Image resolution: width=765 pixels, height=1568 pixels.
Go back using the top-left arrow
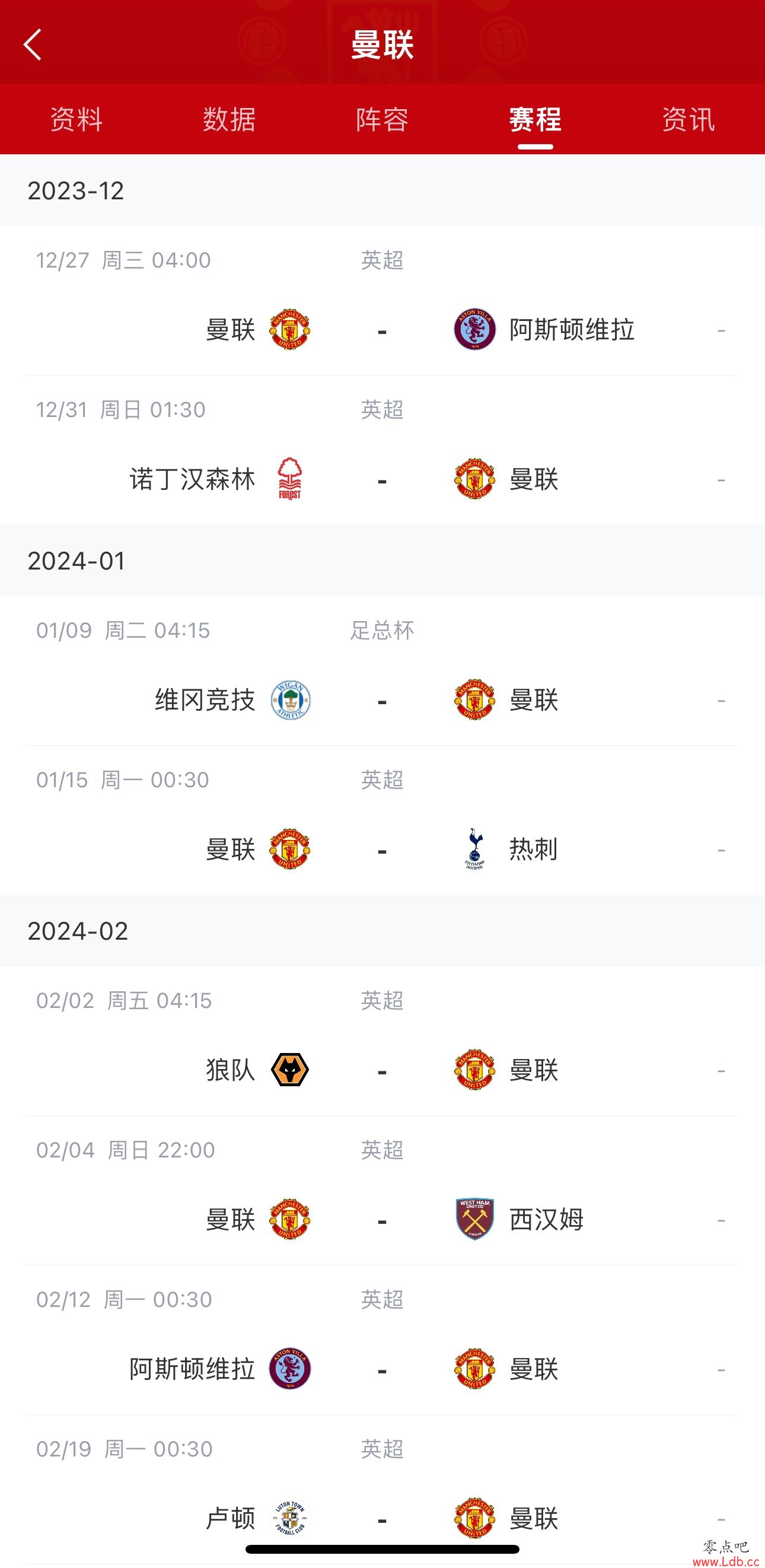[32, 44]
